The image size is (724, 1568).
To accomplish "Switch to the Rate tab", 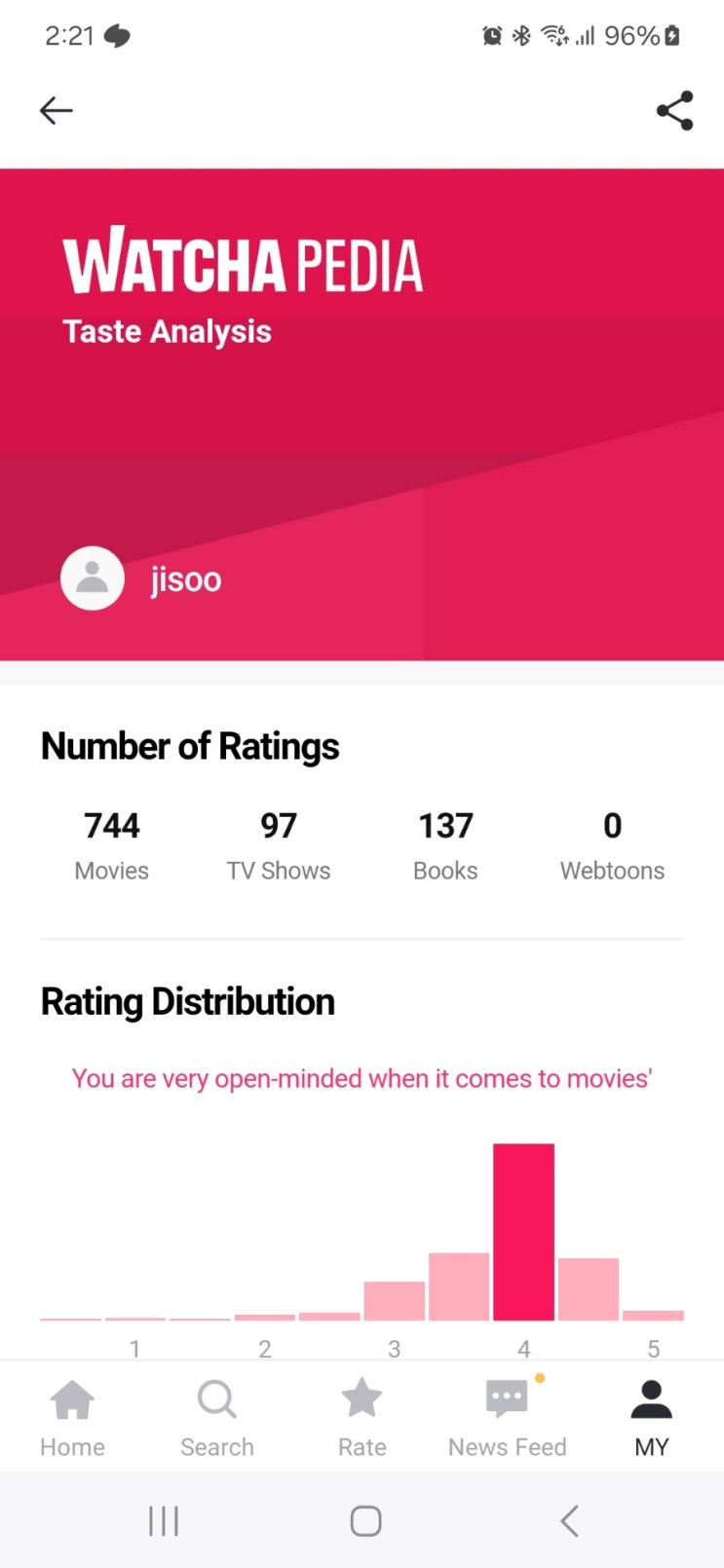I will click(362, 1417).
